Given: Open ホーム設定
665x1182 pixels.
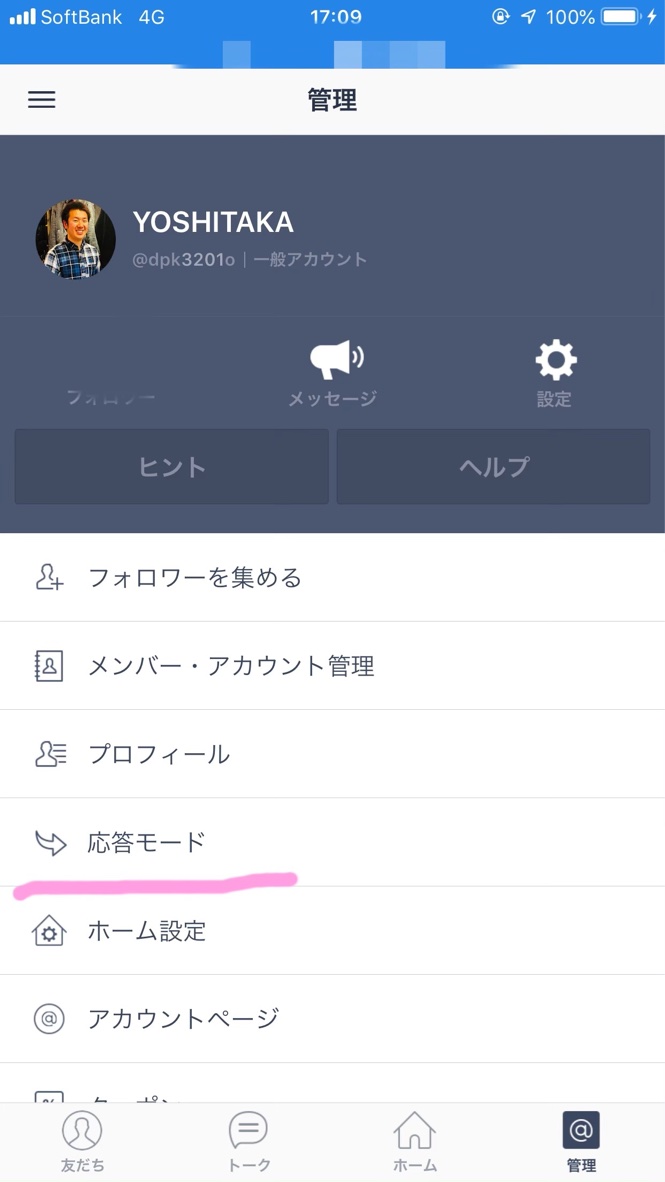Looking at the screenshot, I should [x=332, y=931].
